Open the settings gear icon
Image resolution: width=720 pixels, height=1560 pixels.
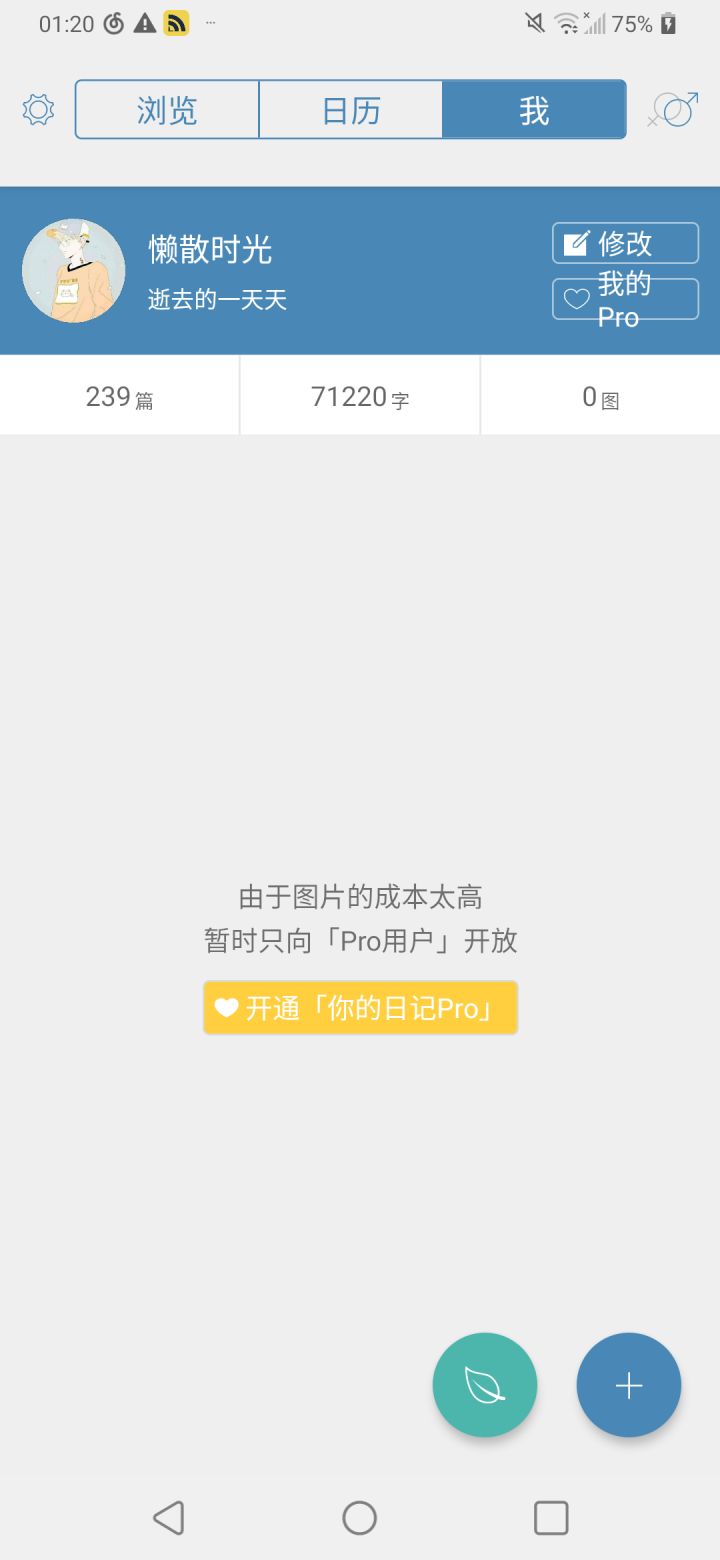pyautogui.click(x=37, y=110)
